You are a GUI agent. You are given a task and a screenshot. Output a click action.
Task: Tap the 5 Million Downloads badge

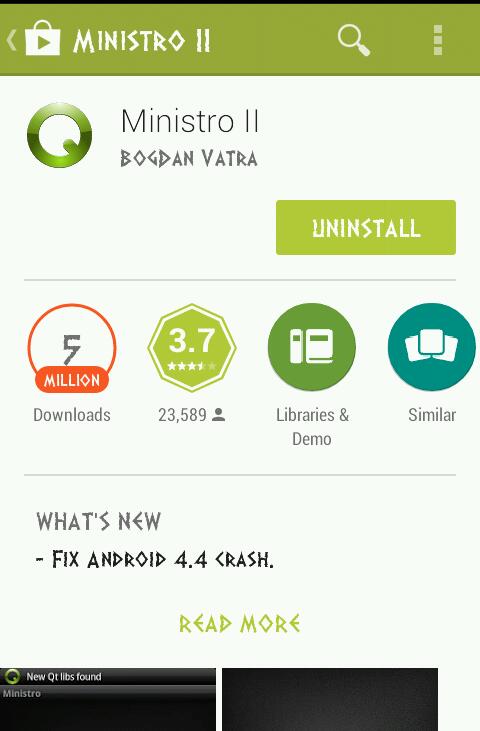72,347
